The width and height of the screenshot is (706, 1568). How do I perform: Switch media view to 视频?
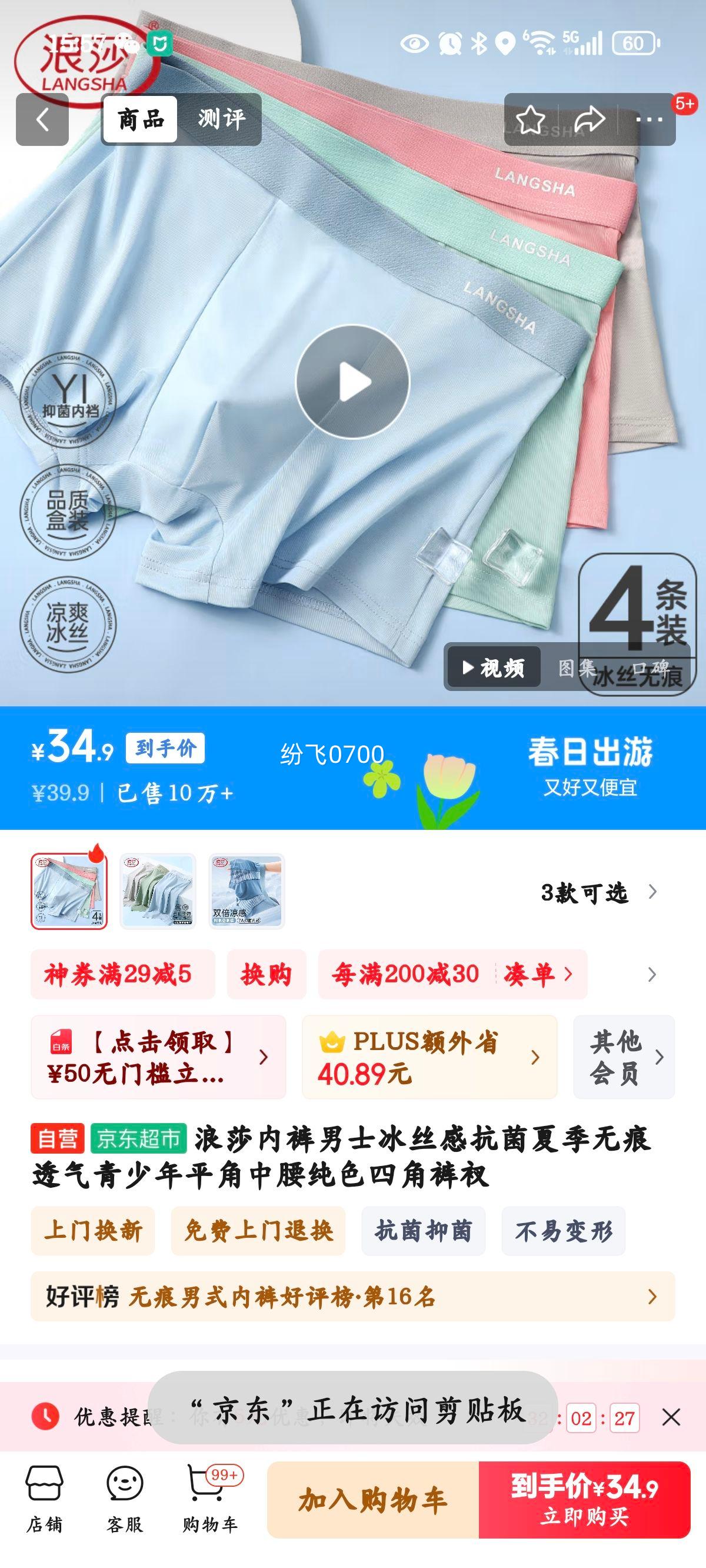494,667
